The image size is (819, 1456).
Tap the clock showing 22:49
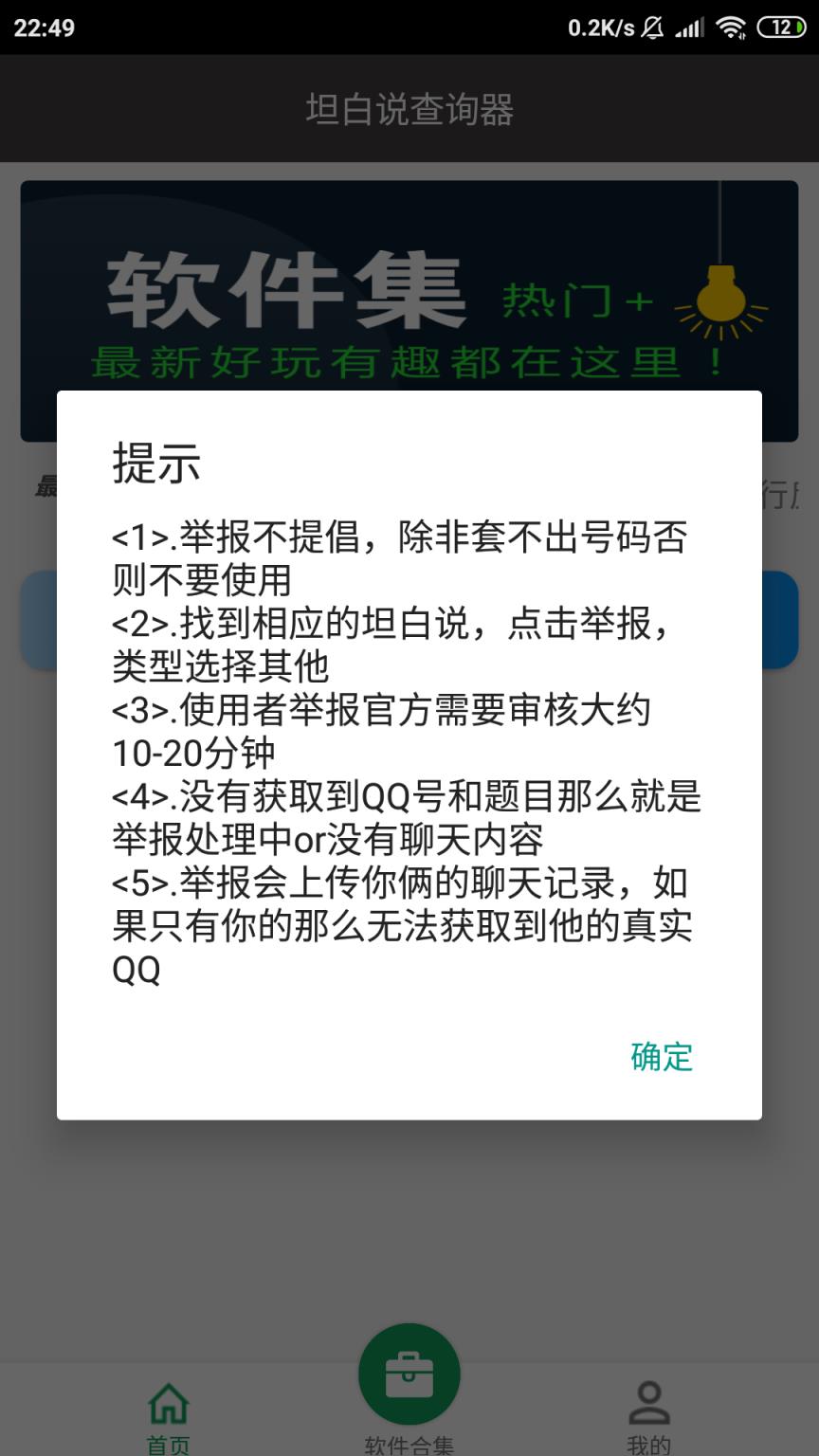[x=45, y=28]
